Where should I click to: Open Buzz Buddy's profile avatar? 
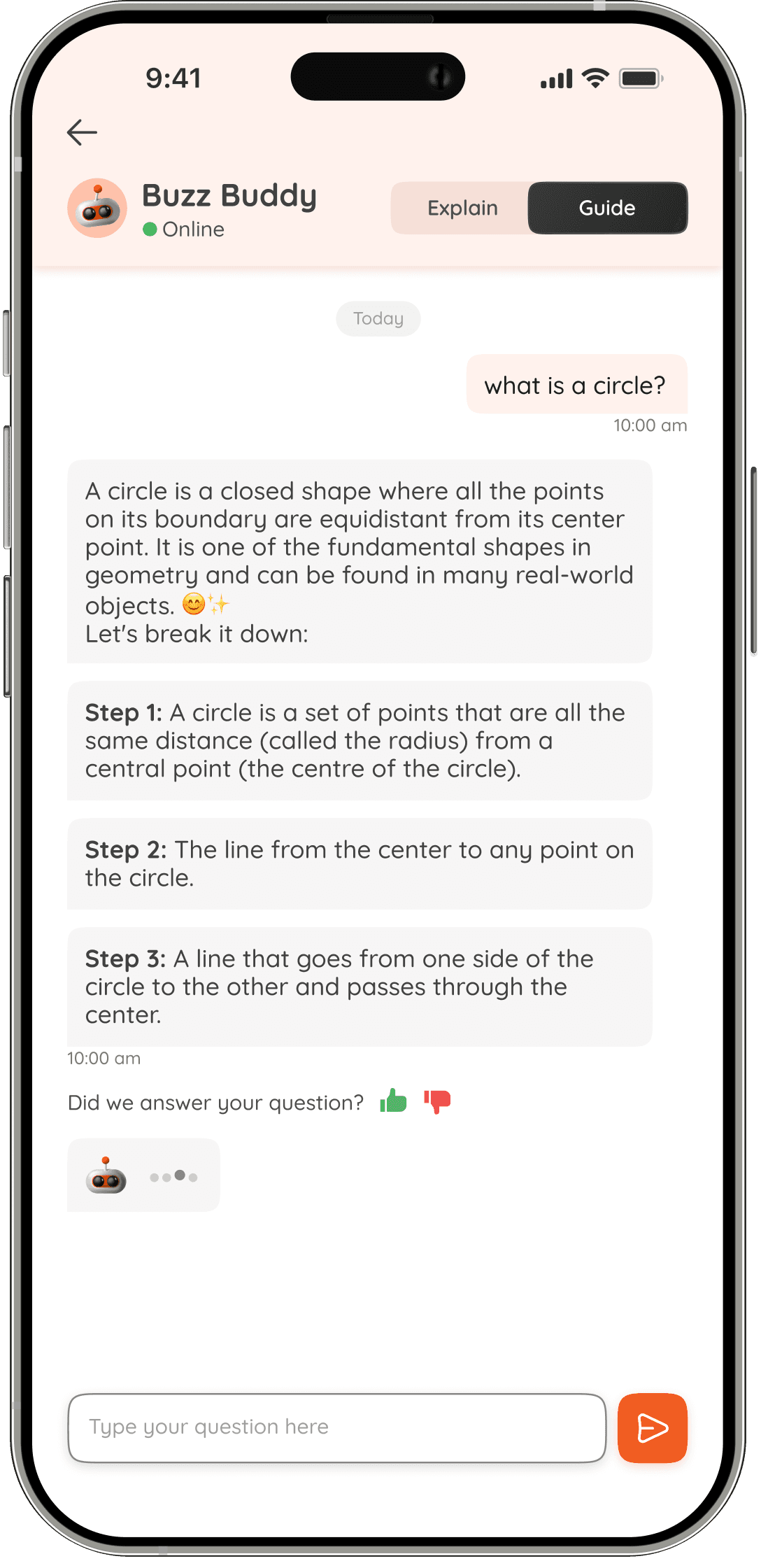[x=97, y=208]
